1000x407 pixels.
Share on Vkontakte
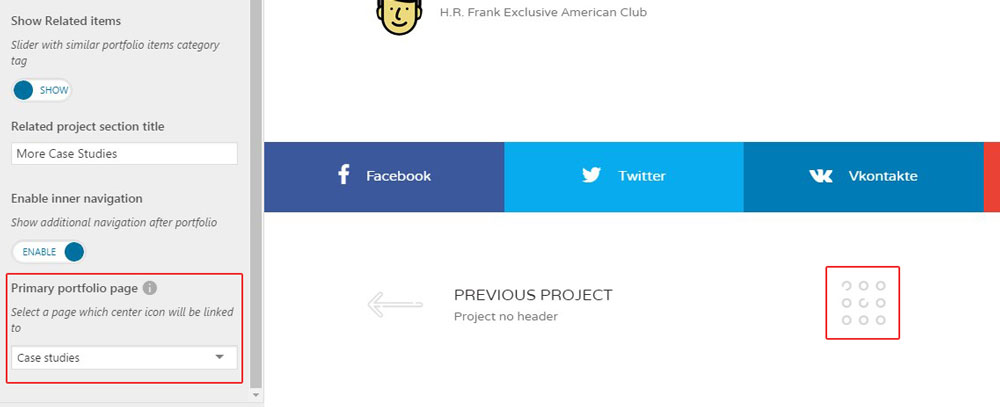pos(864,176)
